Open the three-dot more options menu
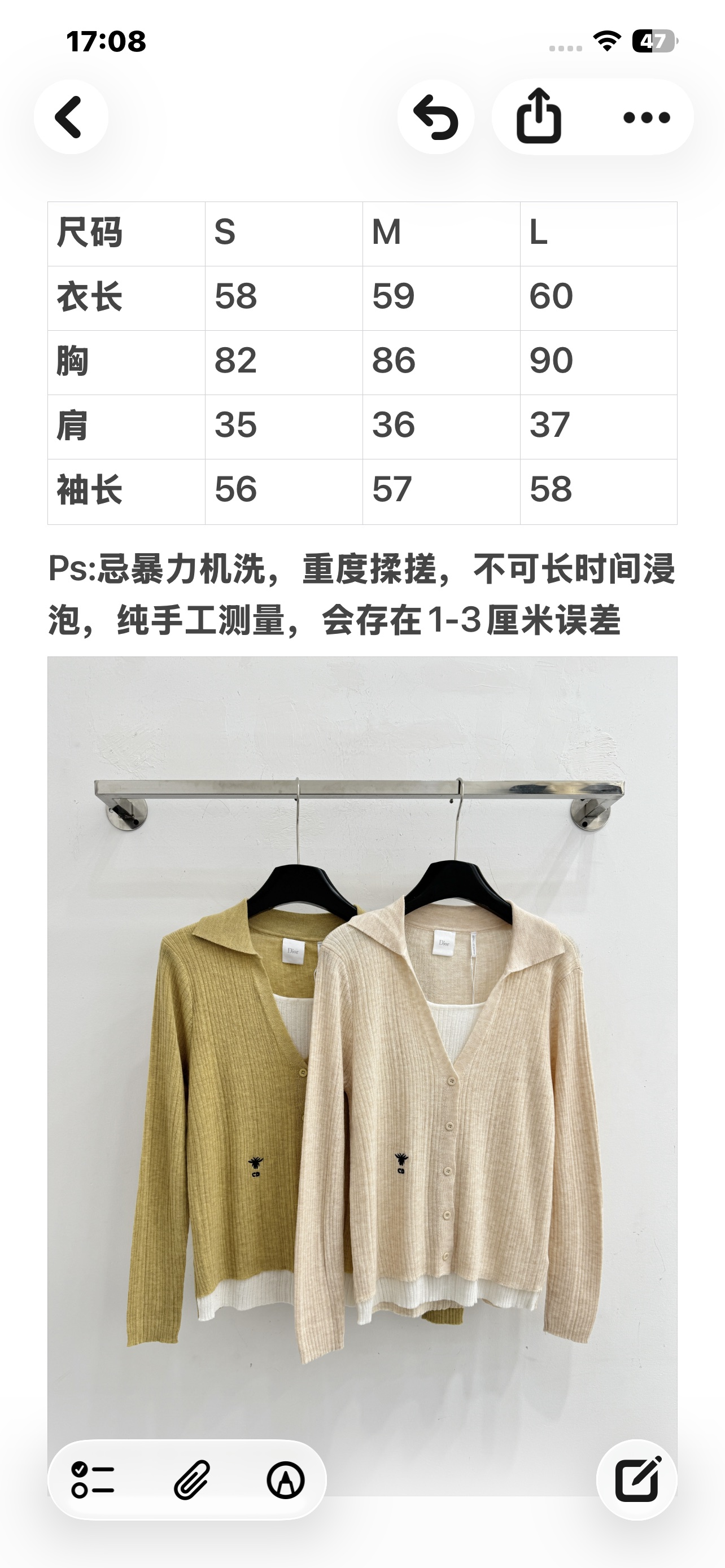This screenshot has height=1568, width=725. 647,117
